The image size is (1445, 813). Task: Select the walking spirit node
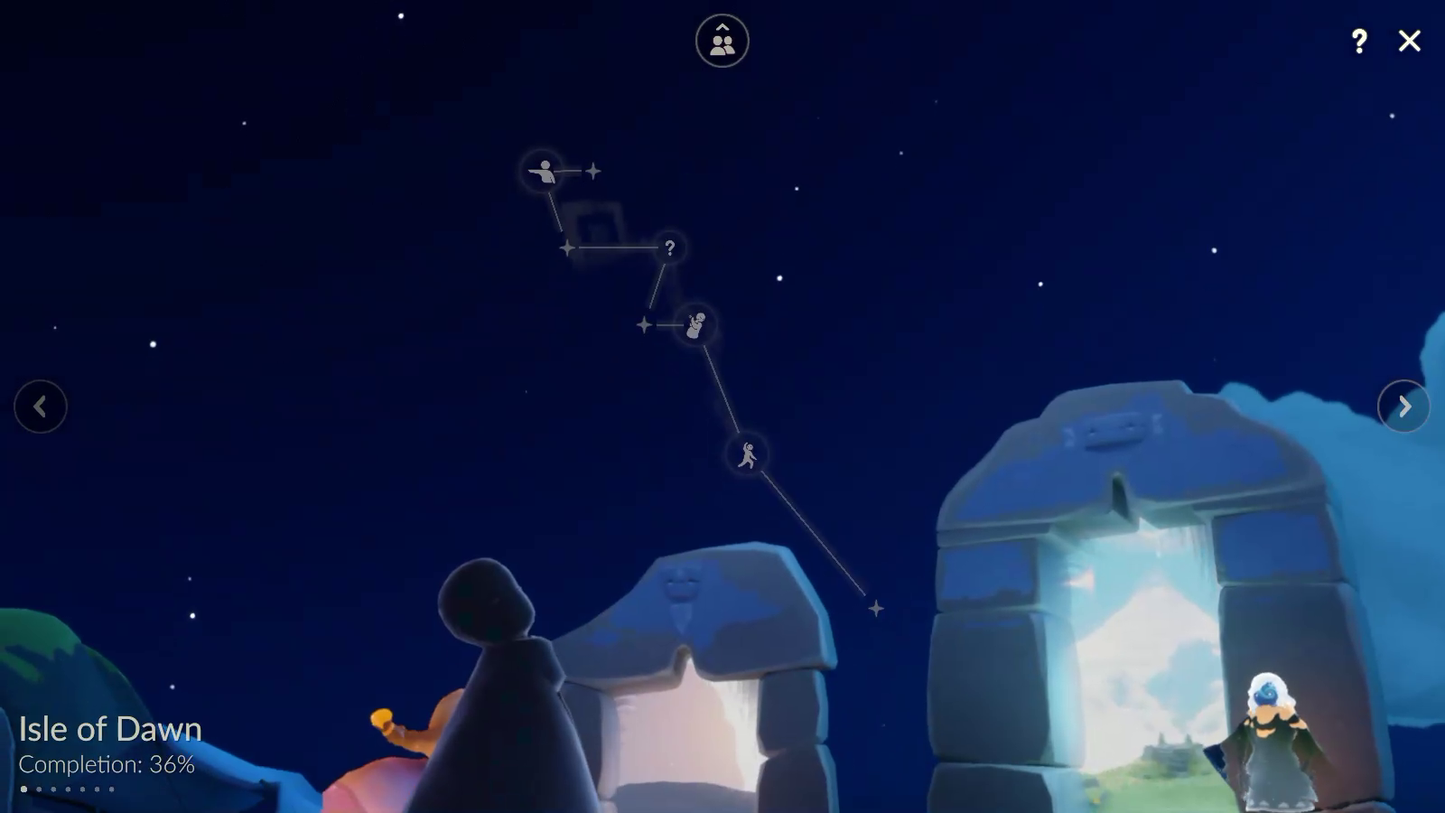point(747,455)
